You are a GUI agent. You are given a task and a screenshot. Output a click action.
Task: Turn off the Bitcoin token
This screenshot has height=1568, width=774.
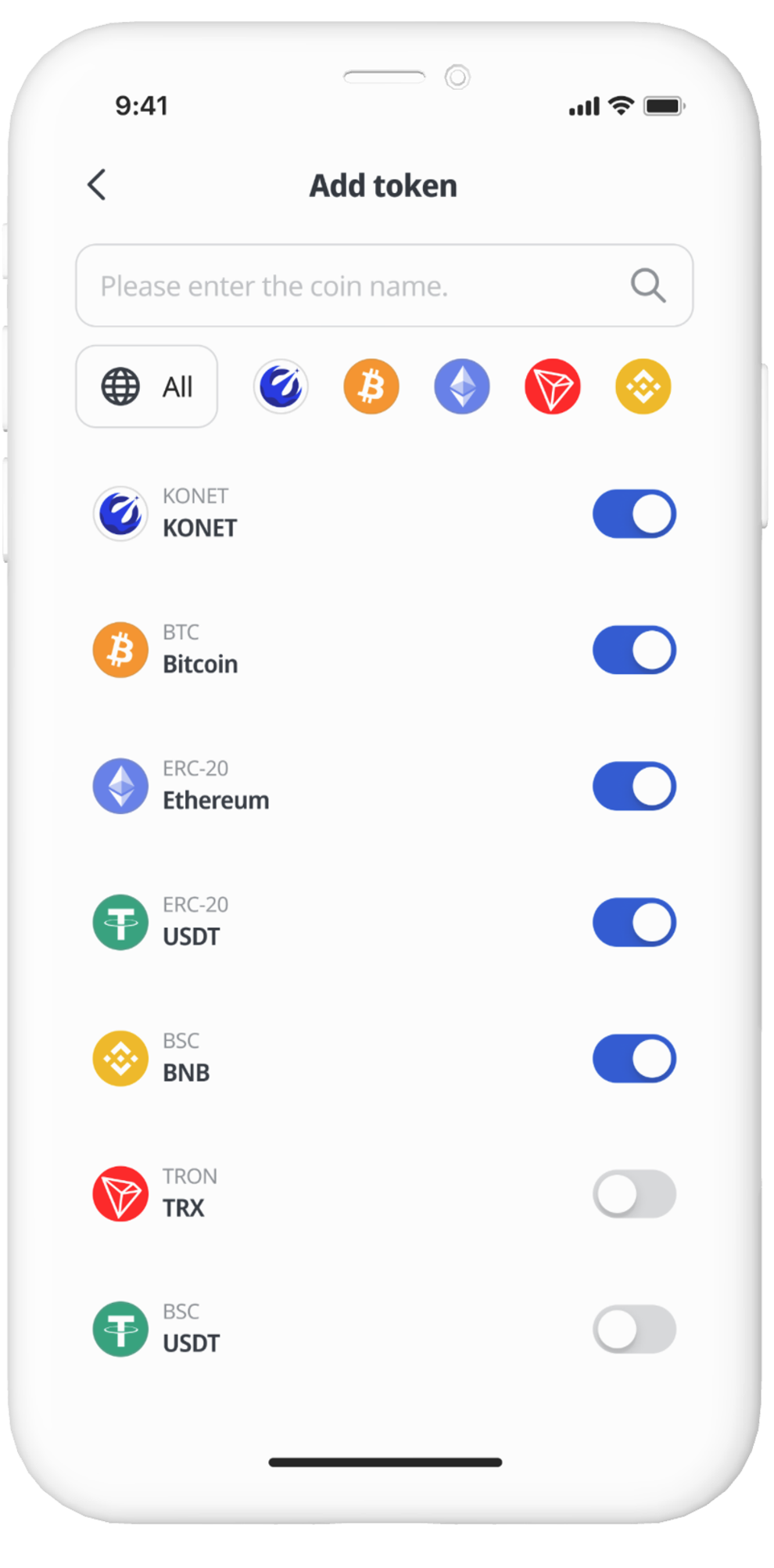(x=634, y=650)
